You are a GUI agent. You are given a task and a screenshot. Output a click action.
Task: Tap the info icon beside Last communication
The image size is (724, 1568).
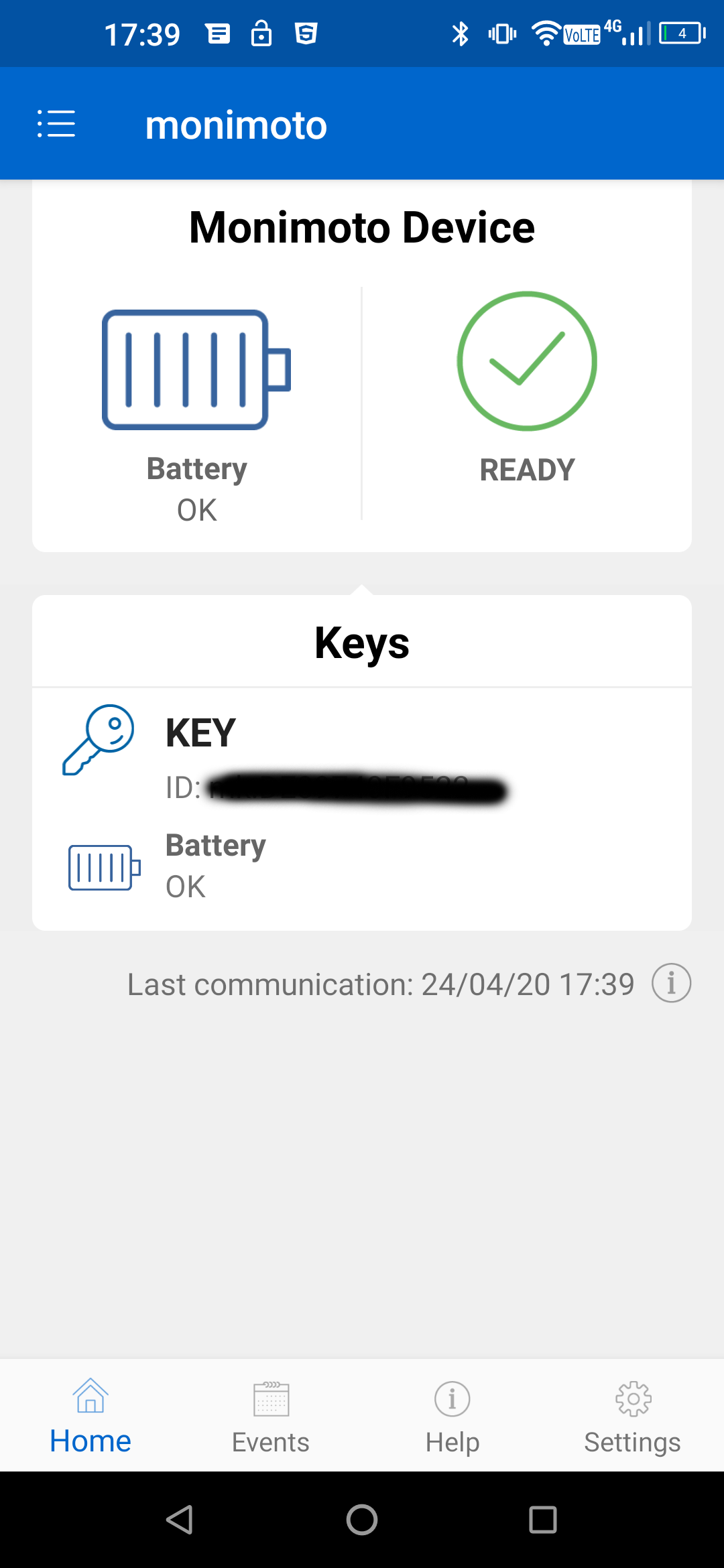[x=671, y=983]
